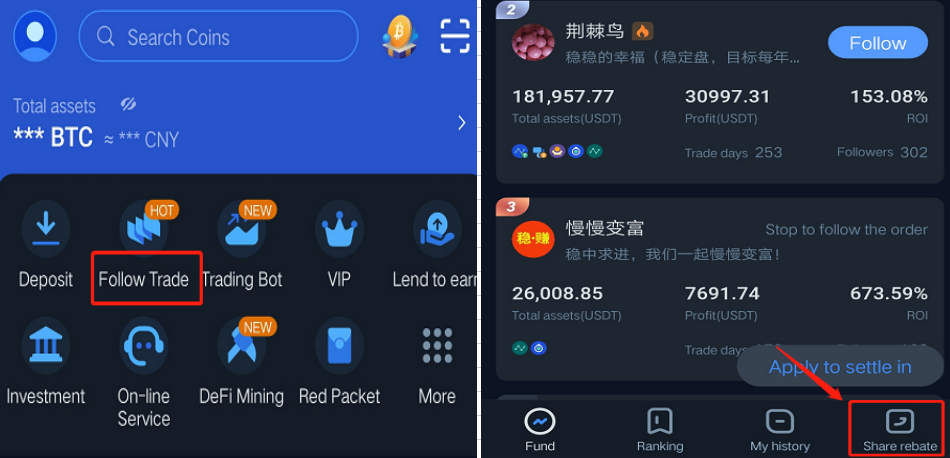
Task: Open the Share rebate tab
Action: pyautogui.click(x=900, y=429)
